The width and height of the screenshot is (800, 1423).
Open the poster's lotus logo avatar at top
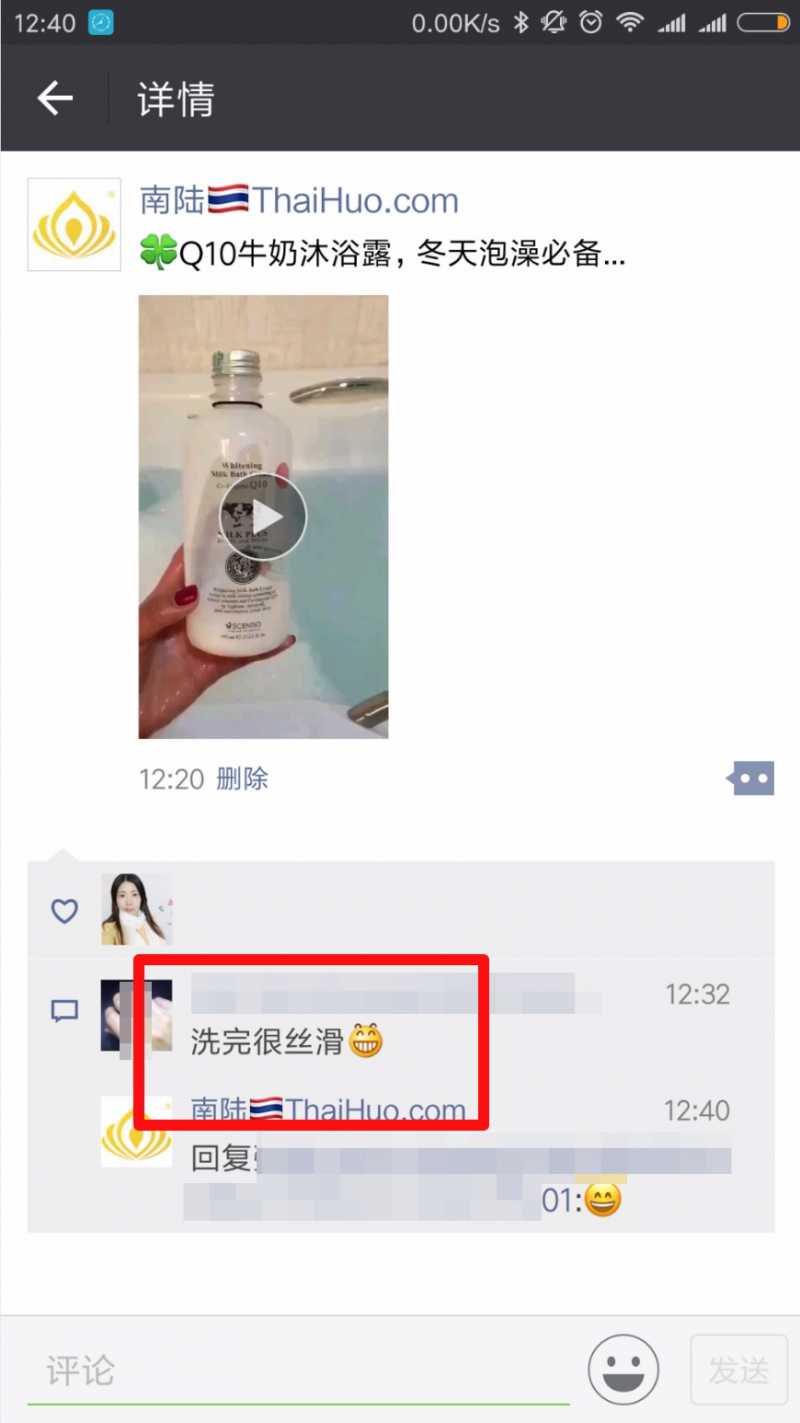coord(74,225)
